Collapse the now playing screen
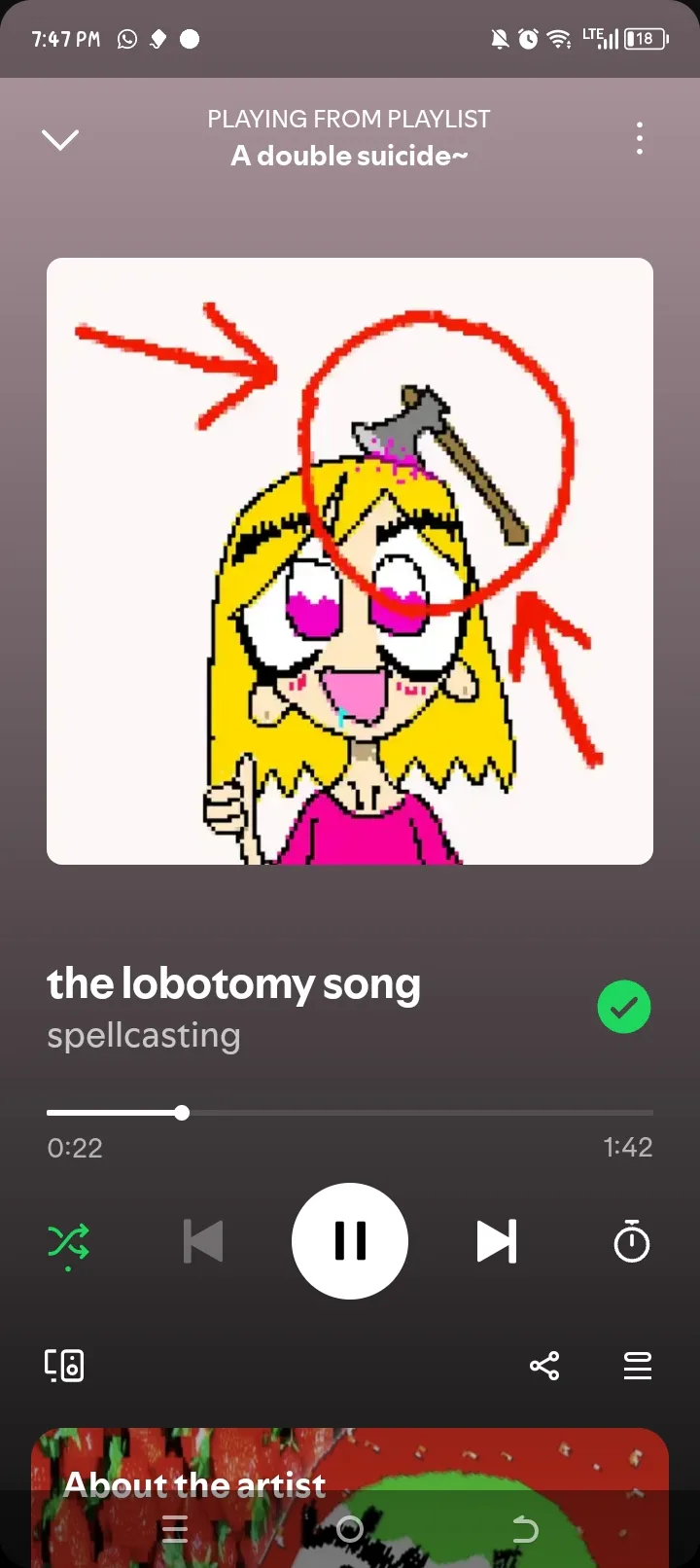700x1568 pixels. coord(60,140)
